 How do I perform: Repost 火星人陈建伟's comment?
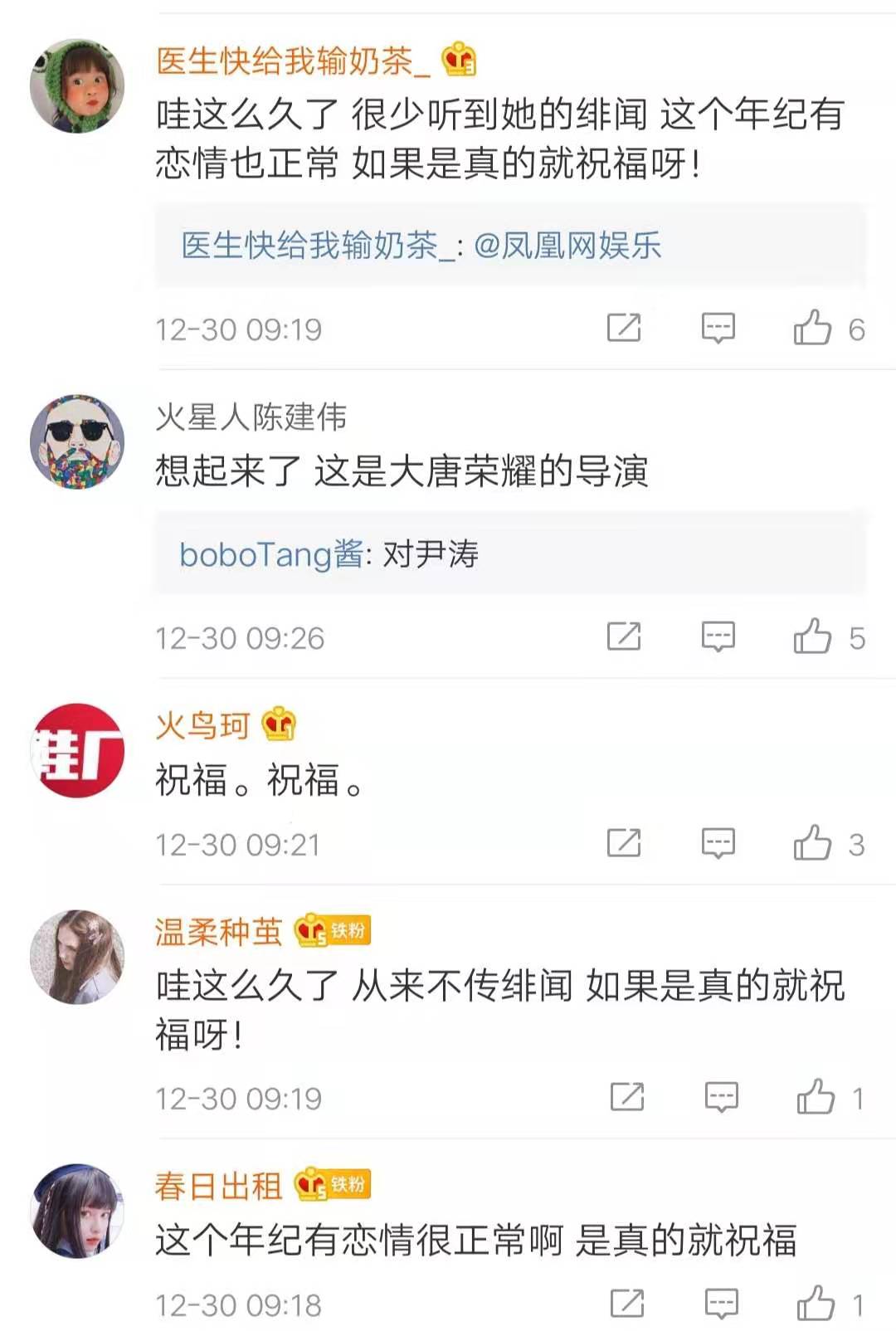[x=624, y=636]
